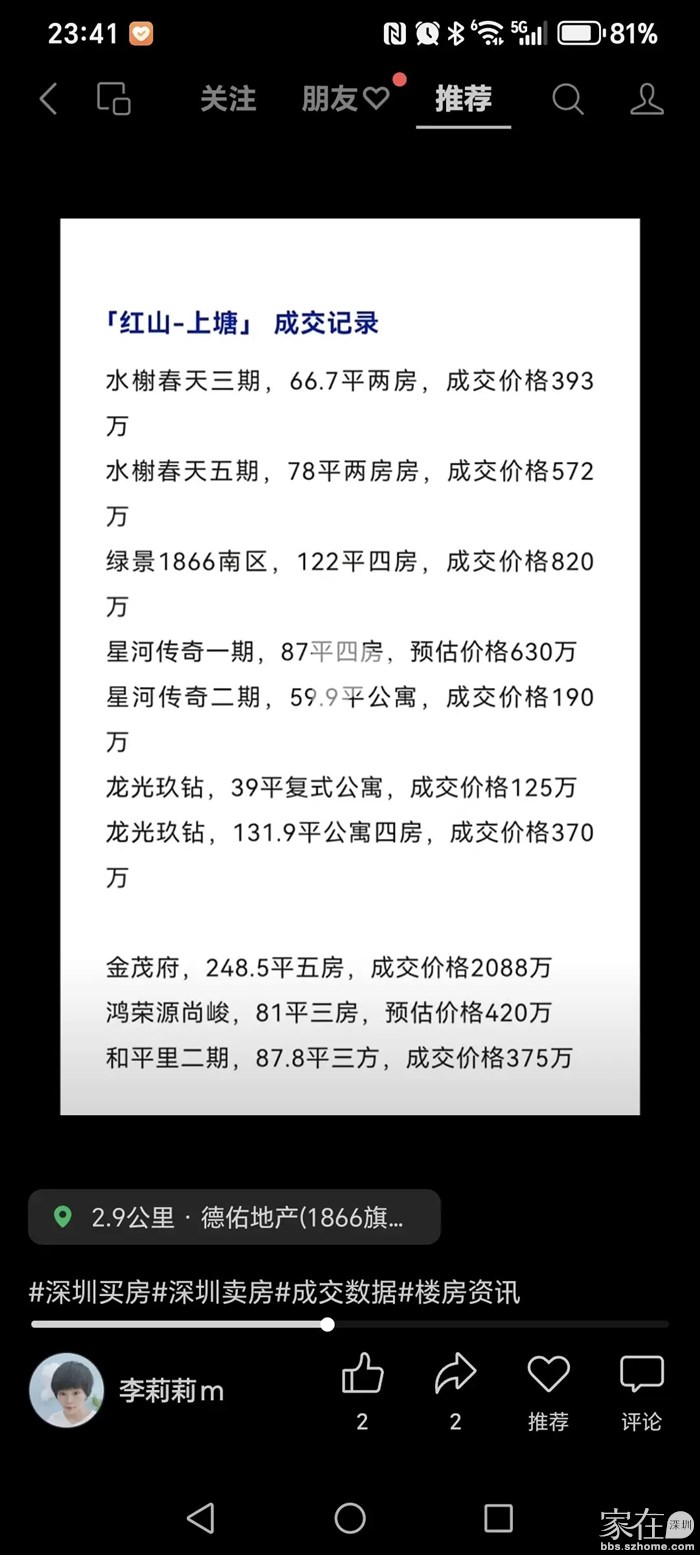Open the multi-window icon beside the back arrow
Viewport: 700px width, 1555px height.
(114, 99)
